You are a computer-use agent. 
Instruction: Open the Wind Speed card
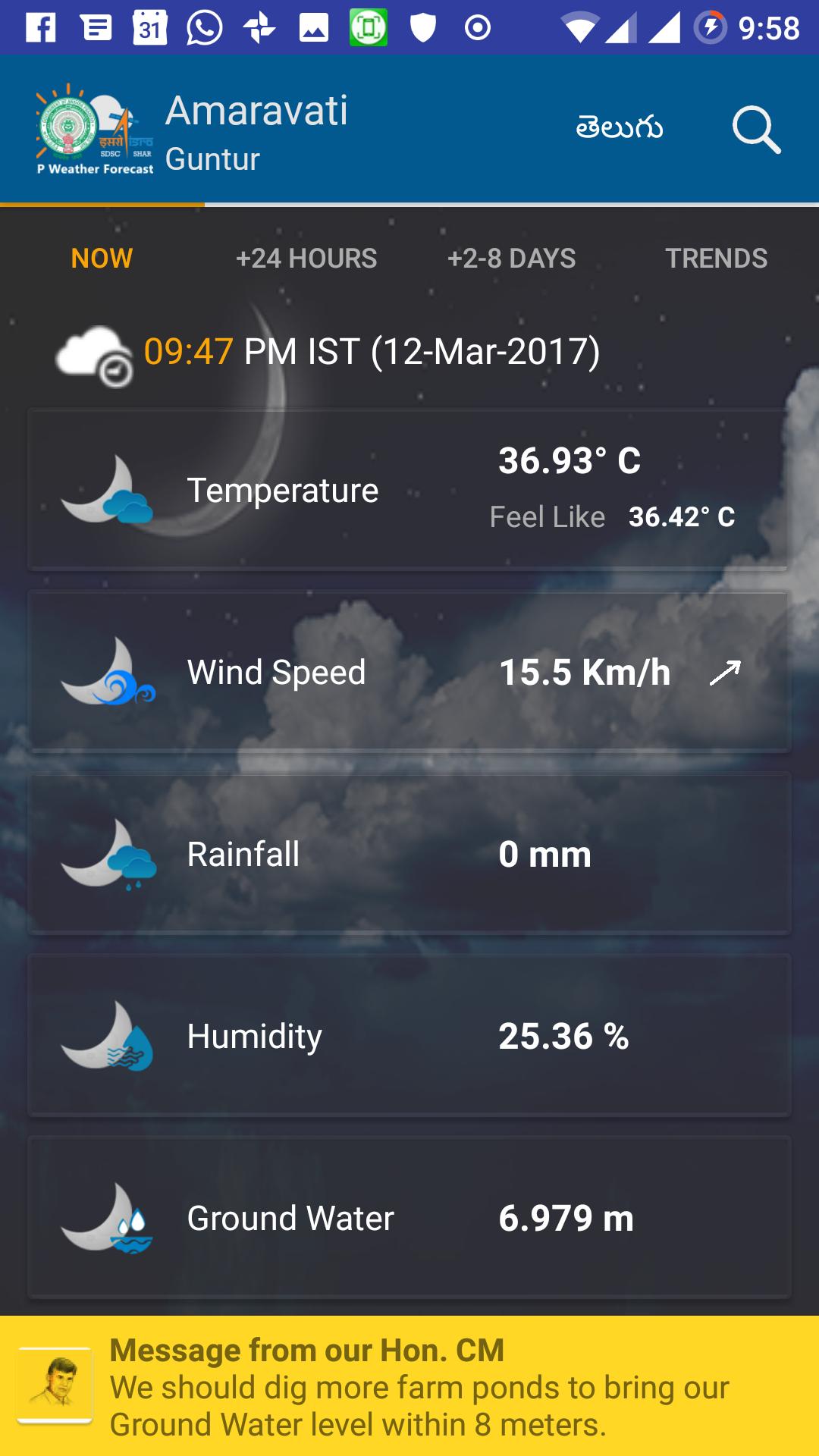408,673
